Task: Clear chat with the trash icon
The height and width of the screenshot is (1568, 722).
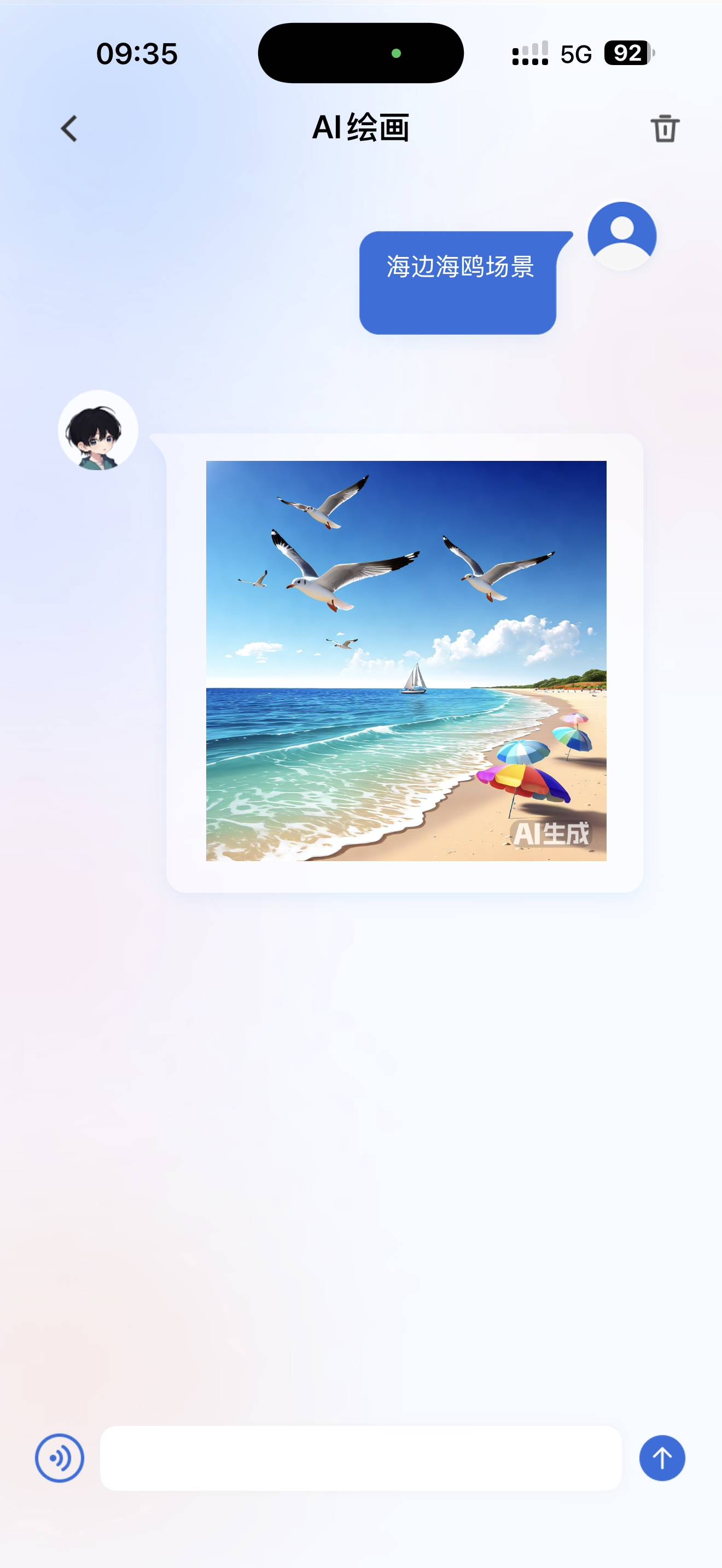Action: point(664,128)
